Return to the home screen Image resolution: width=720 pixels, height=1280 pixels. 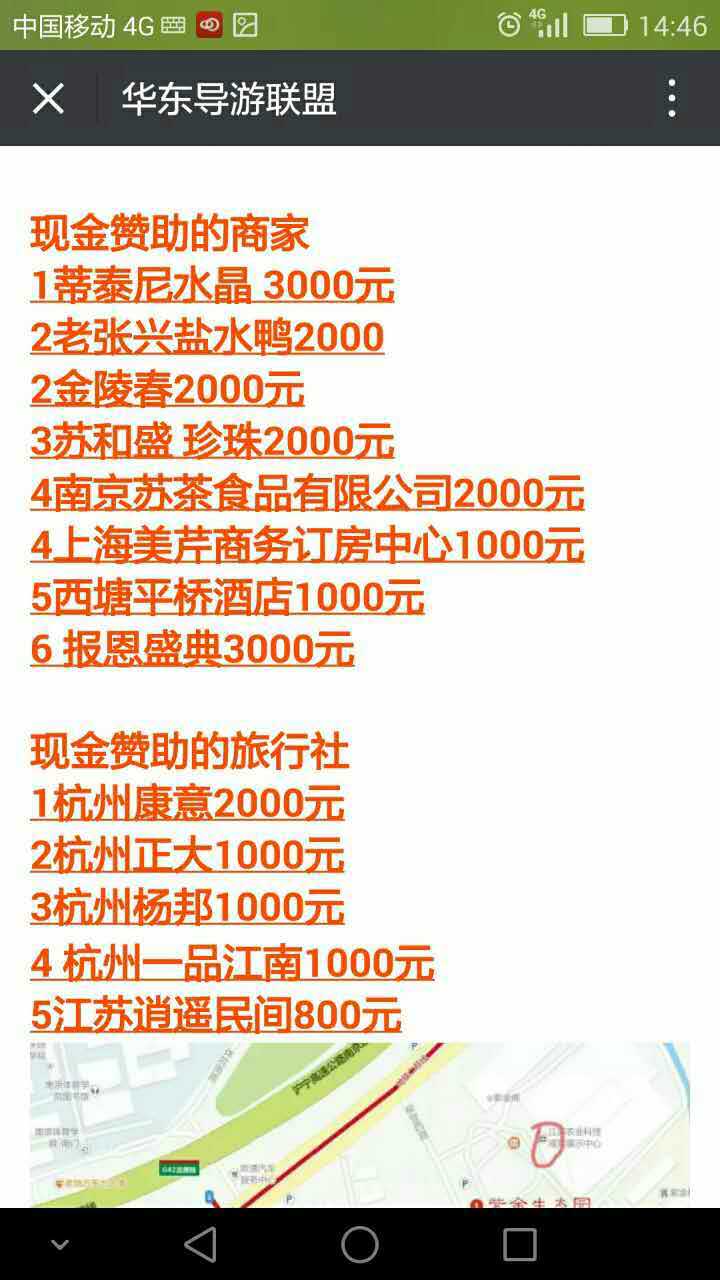360,1245
